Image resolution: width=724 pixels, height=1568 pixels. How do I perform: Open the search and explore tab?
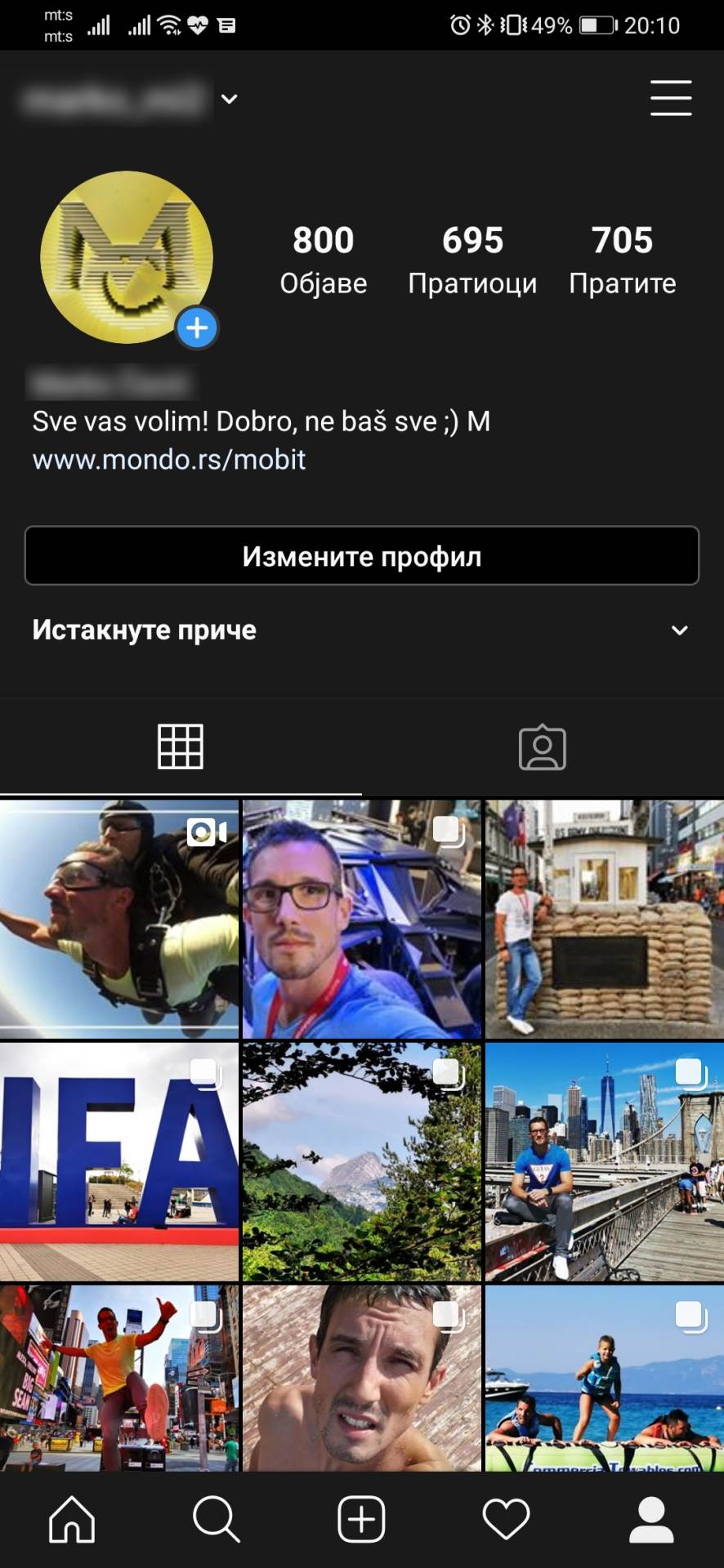tap(217, 1519)
